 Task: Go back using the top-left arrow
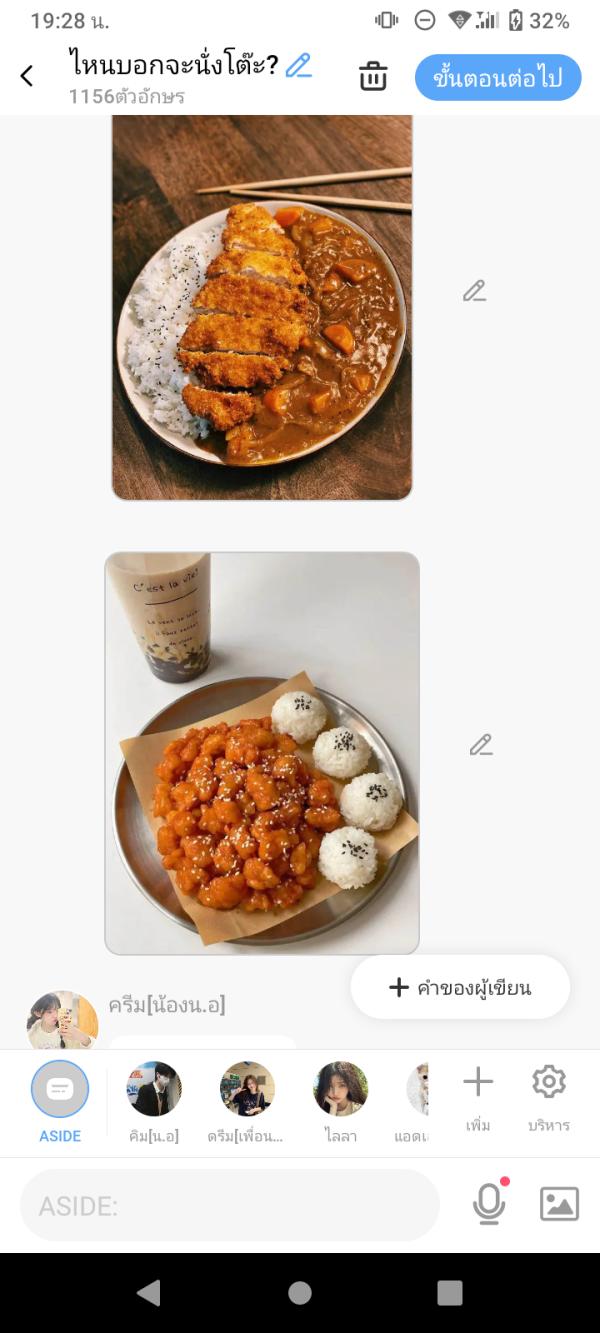click(x=27, y=76)
